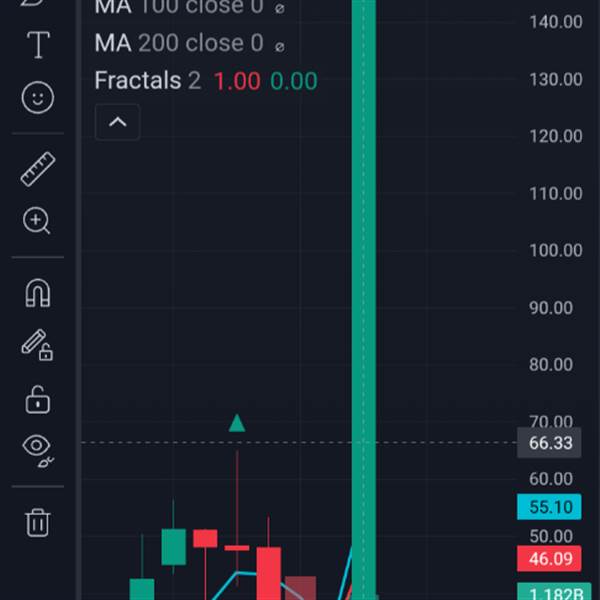Hide all drawings with eye icon
Viewport: 600px width, 600px height.
(38, 450)
